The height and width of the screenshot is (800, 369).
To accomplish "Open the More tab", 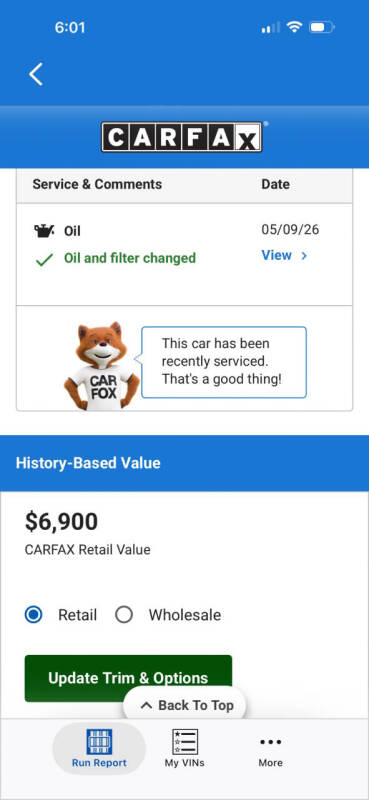I will pyautogui.click(x=270, y=751).
